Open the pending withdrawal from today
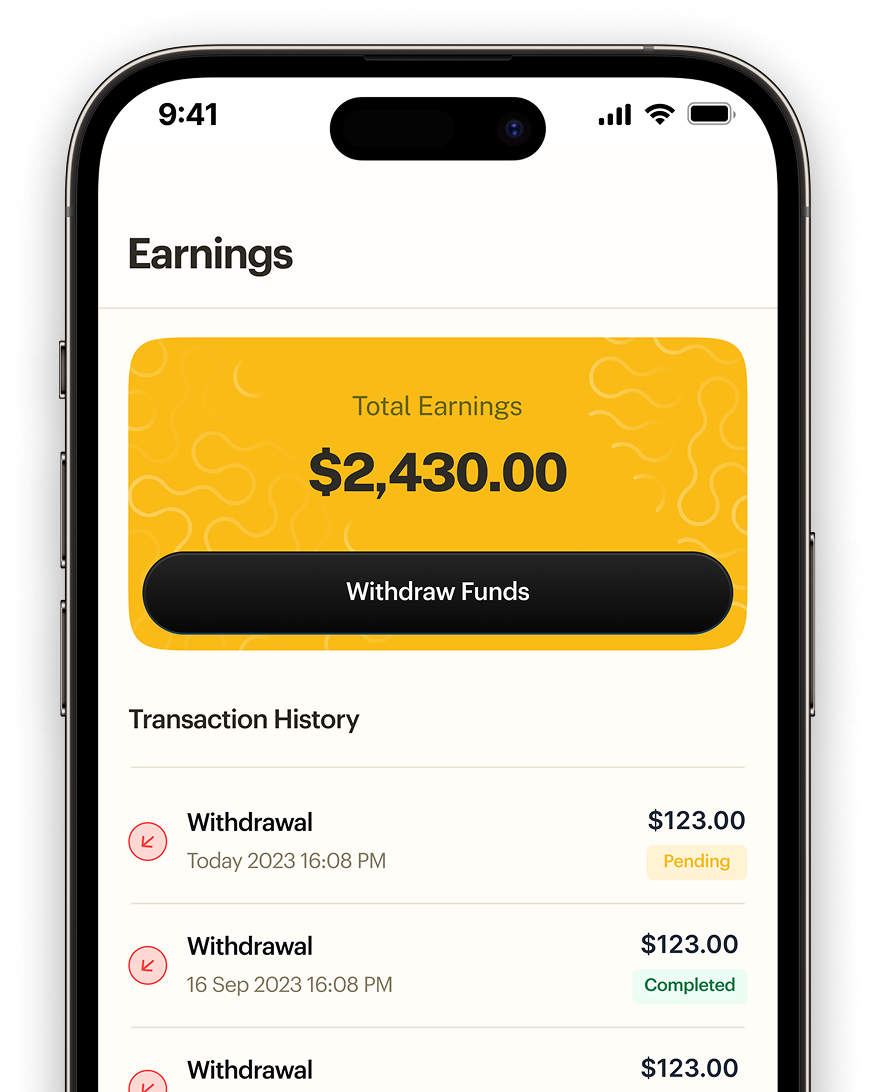This screenshot has width=876, height=1092. click(x=438, y=840)
